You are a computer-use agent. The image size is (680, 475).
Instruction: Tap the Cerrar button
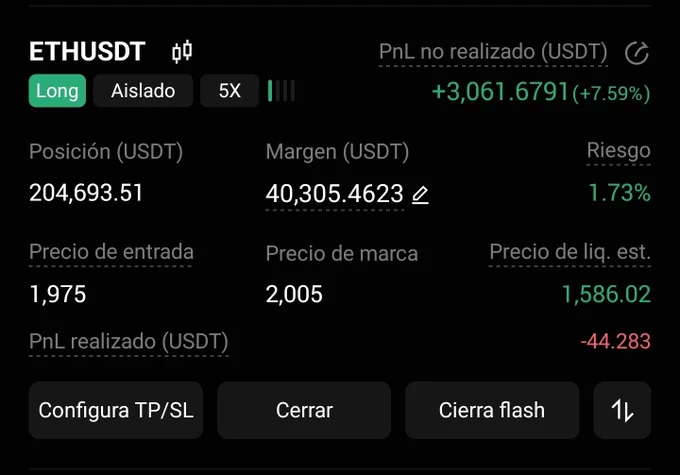point(304,410)
